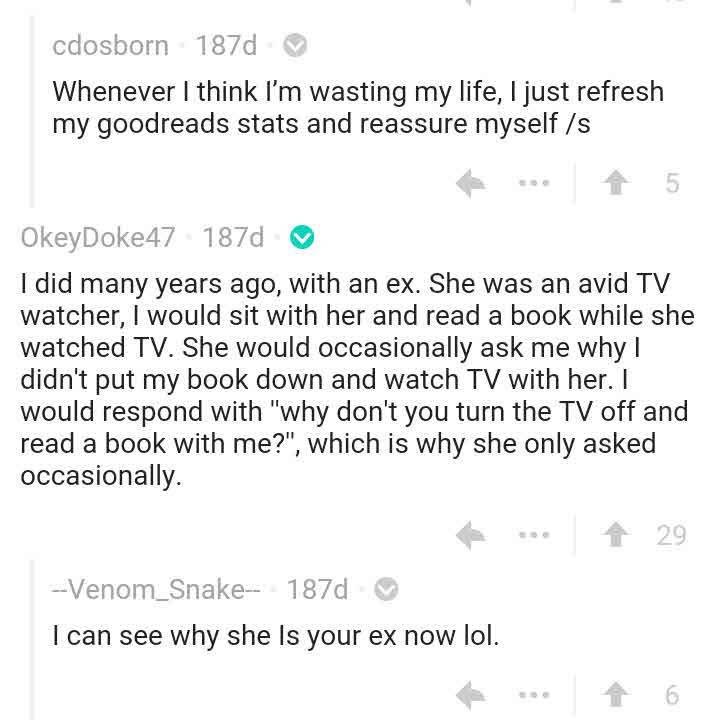The height and width of the screenshot is (720, 720).
Task: Reply to OkeyDoke47's comment
Action: (x=471, y=536)
